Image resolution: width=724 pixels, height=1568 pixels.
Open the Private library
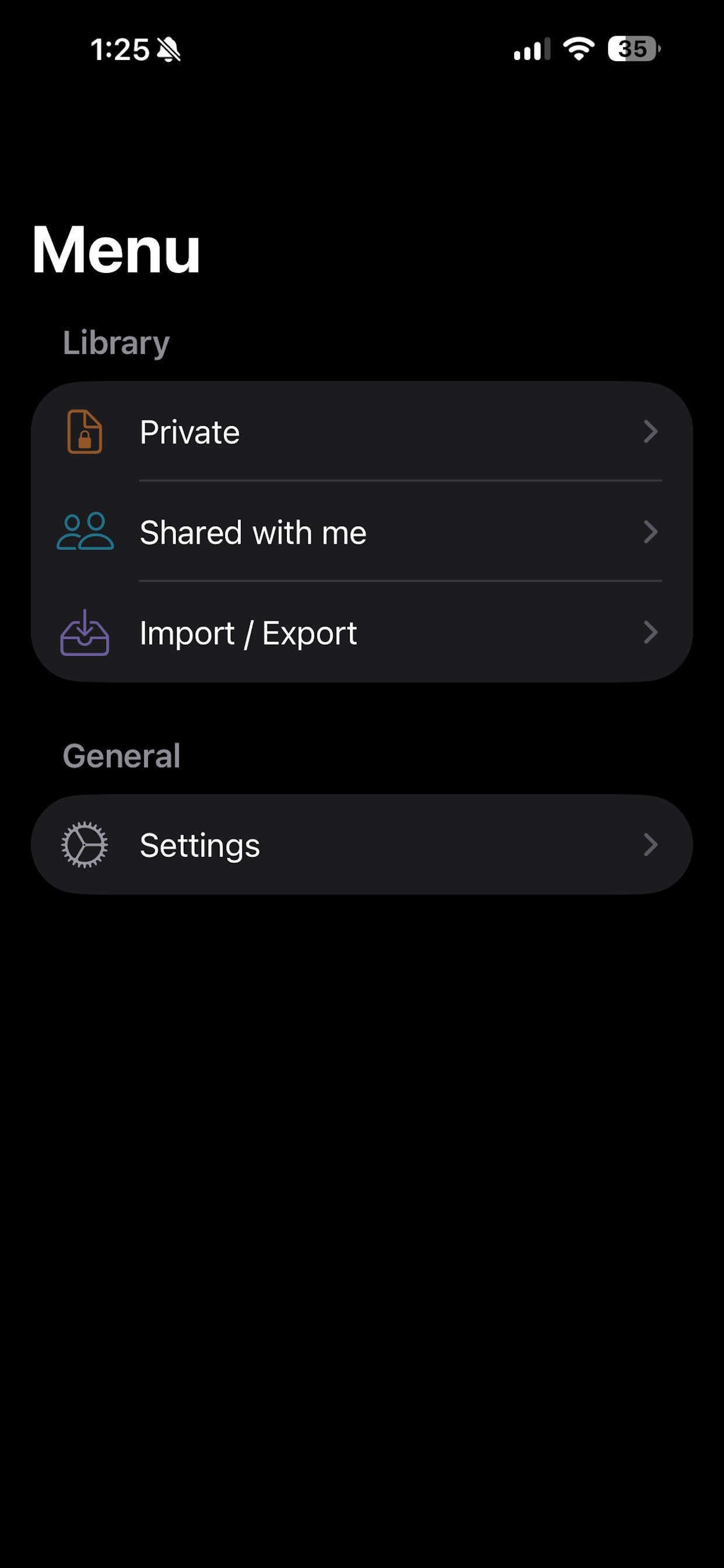[361, 432]
